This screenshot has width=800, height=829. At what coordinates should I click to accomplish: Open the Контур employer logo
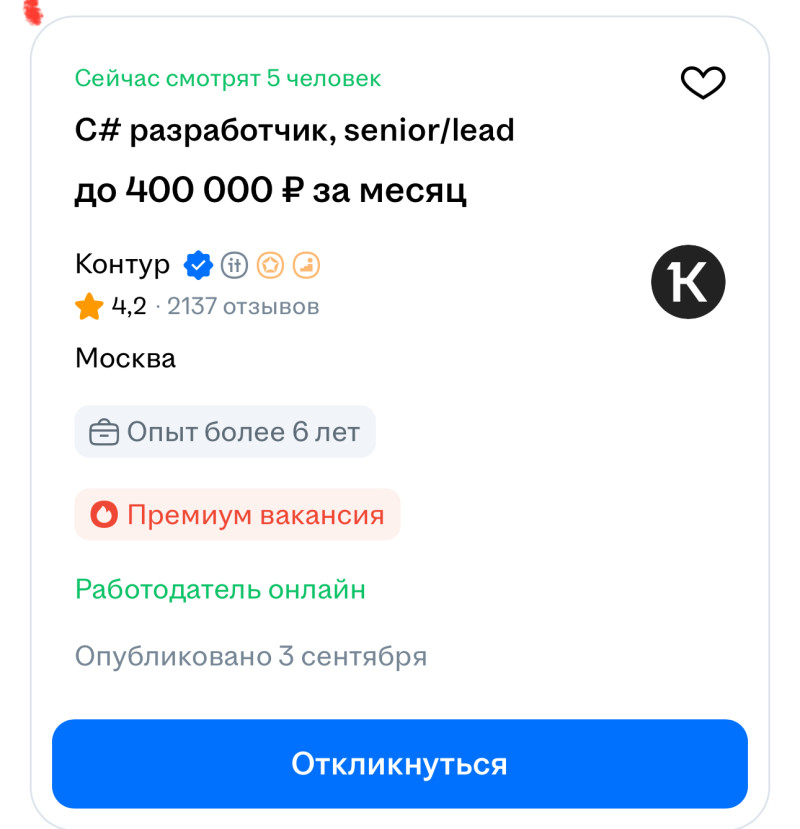point(688,282)
